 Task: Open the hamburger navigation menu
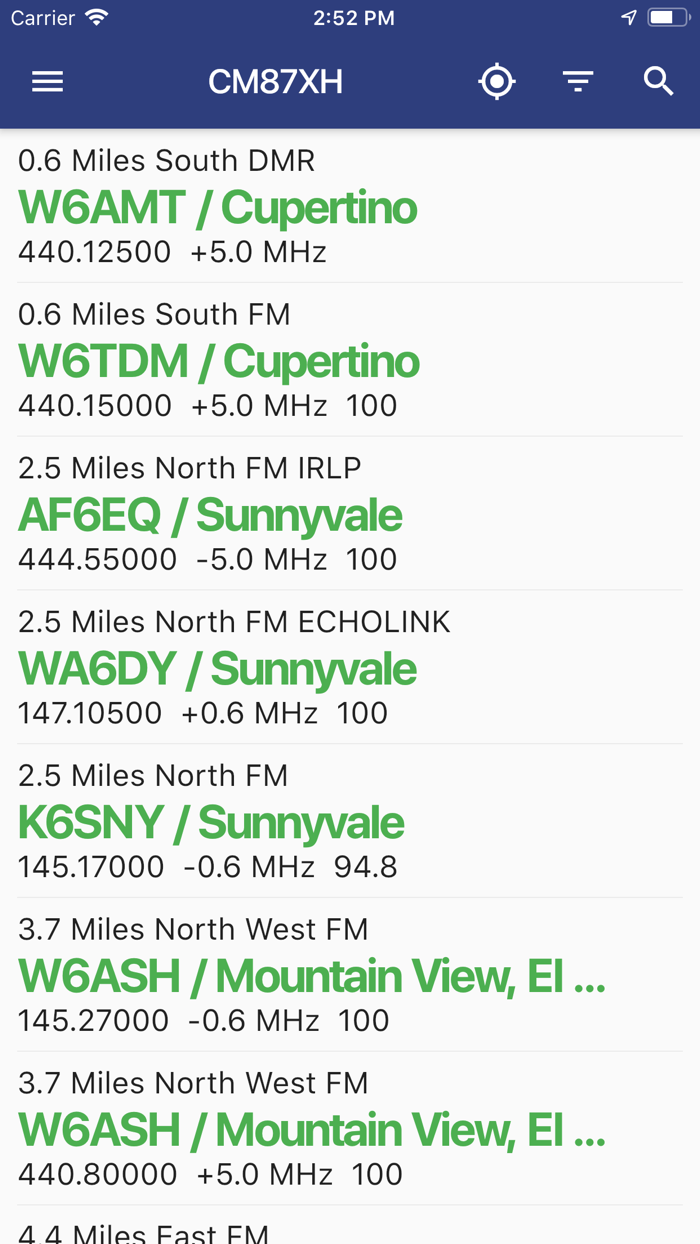click(x=47, y=82)
